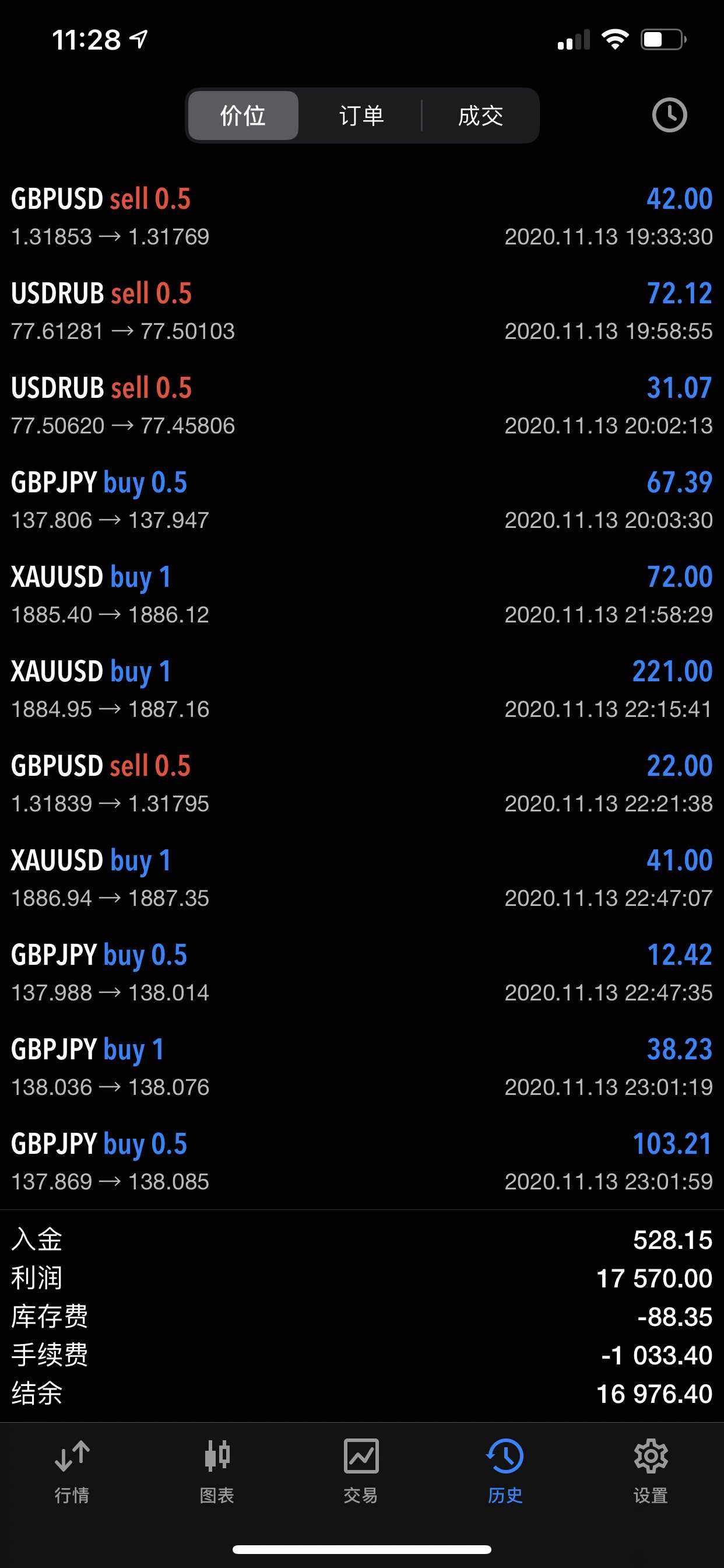Expand the XAUUSD buy trade with 72.00 profit
The image size is (724, 1568).
point(362,594)
